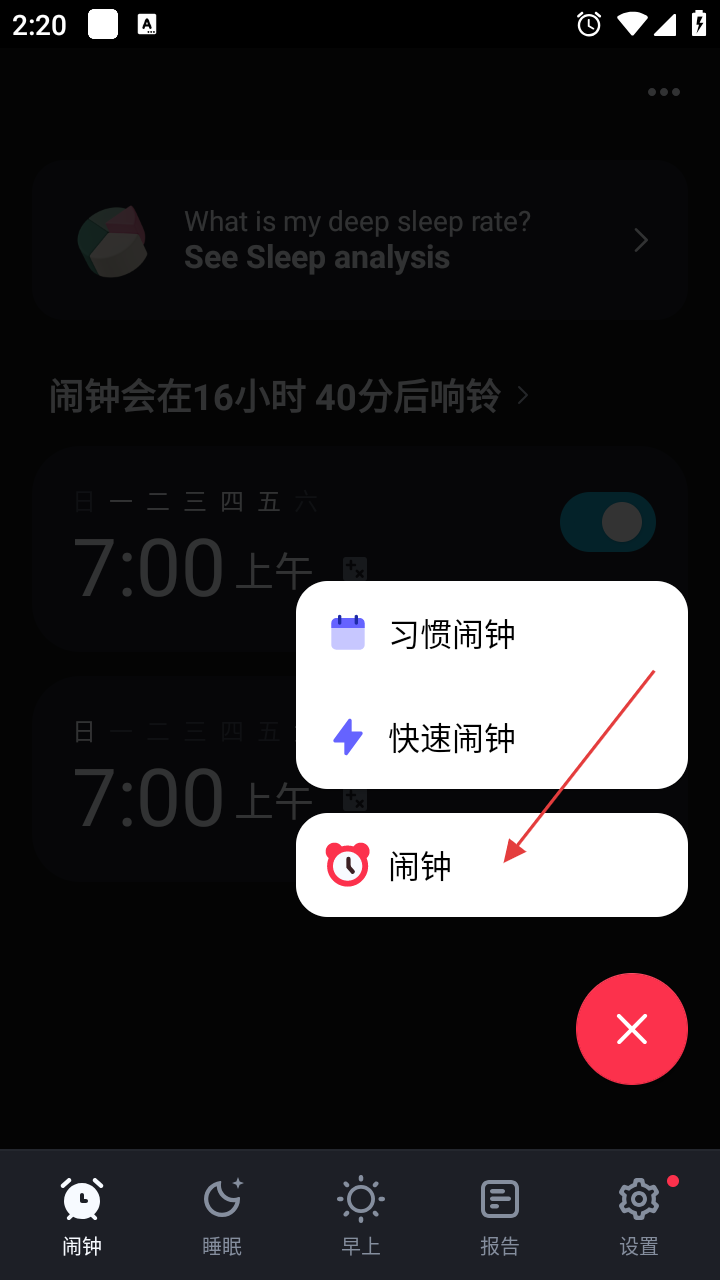This screenshot has height=1280, width=720.
Task: Select the 闹钟 tab in bottom navigation
Action: 82,1215
